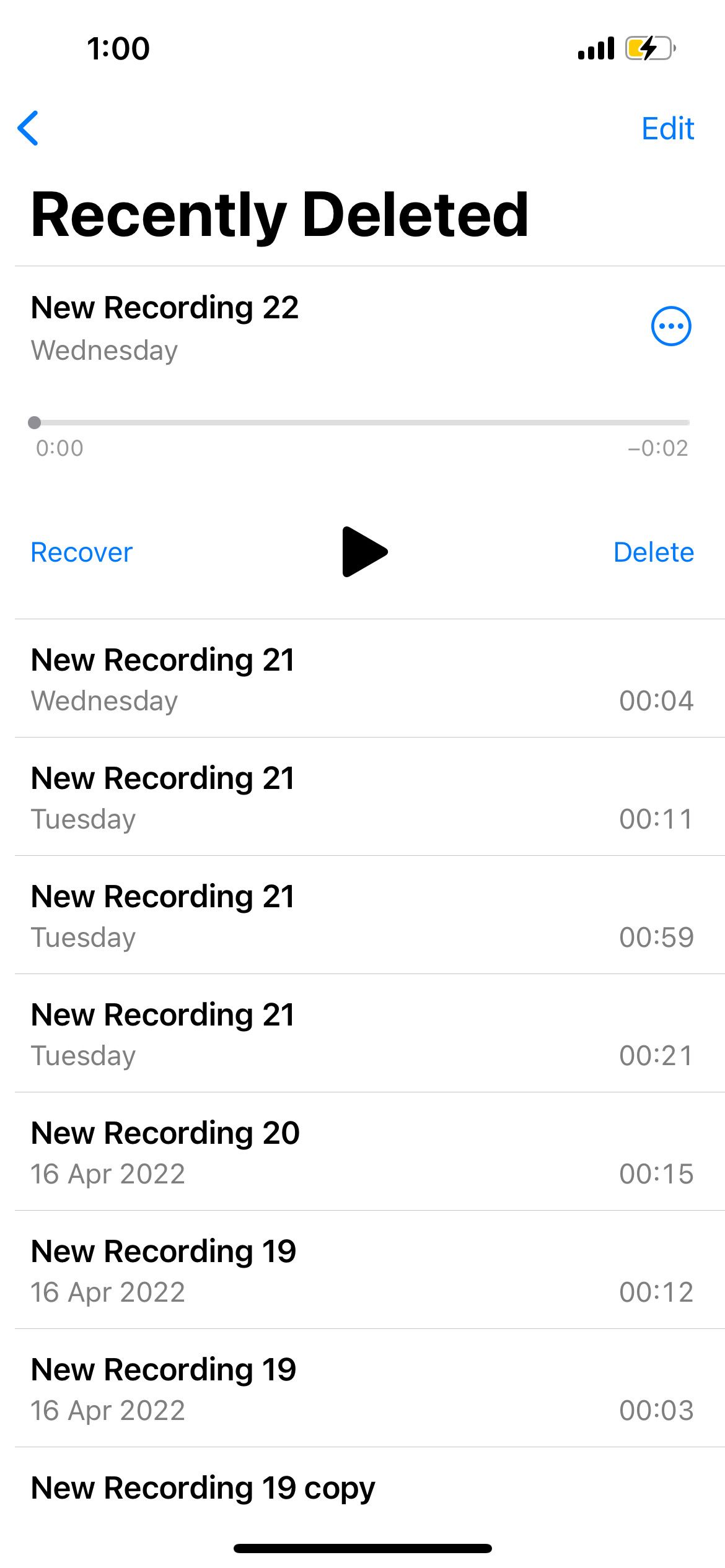
Task: Recover the expanded New Recording 22
Action: 81,552
